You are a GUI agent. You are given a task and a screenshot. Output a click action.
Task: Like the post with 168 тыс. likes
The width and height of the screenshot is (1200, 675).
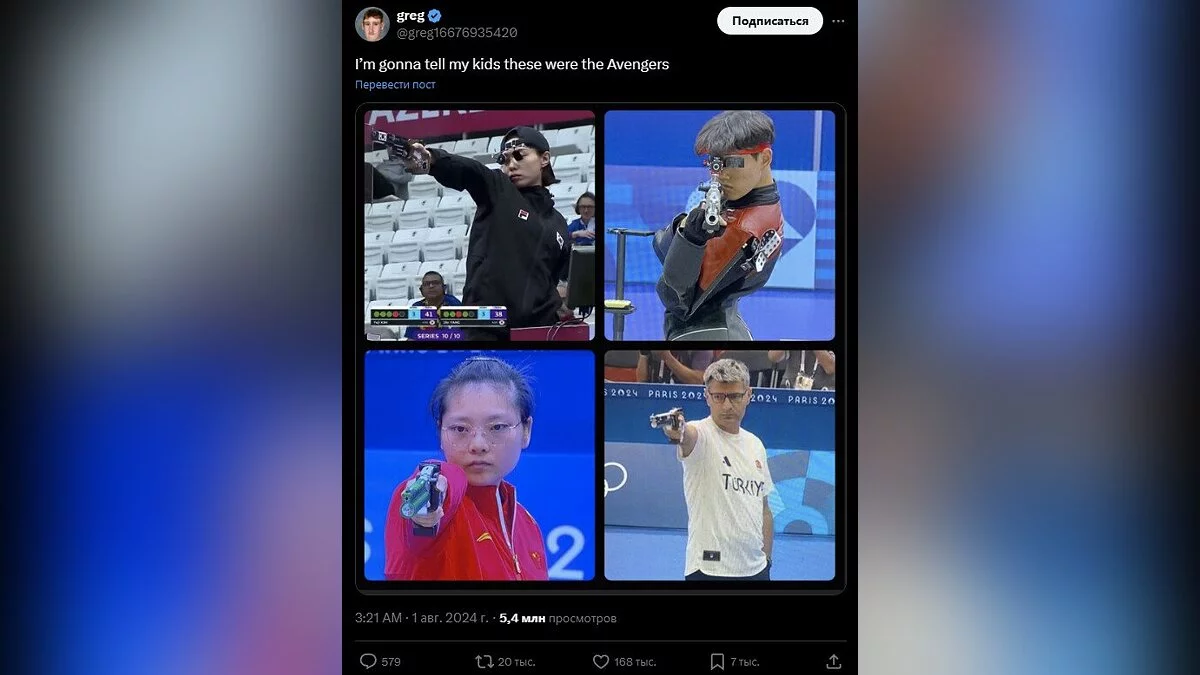click(601, 661)
